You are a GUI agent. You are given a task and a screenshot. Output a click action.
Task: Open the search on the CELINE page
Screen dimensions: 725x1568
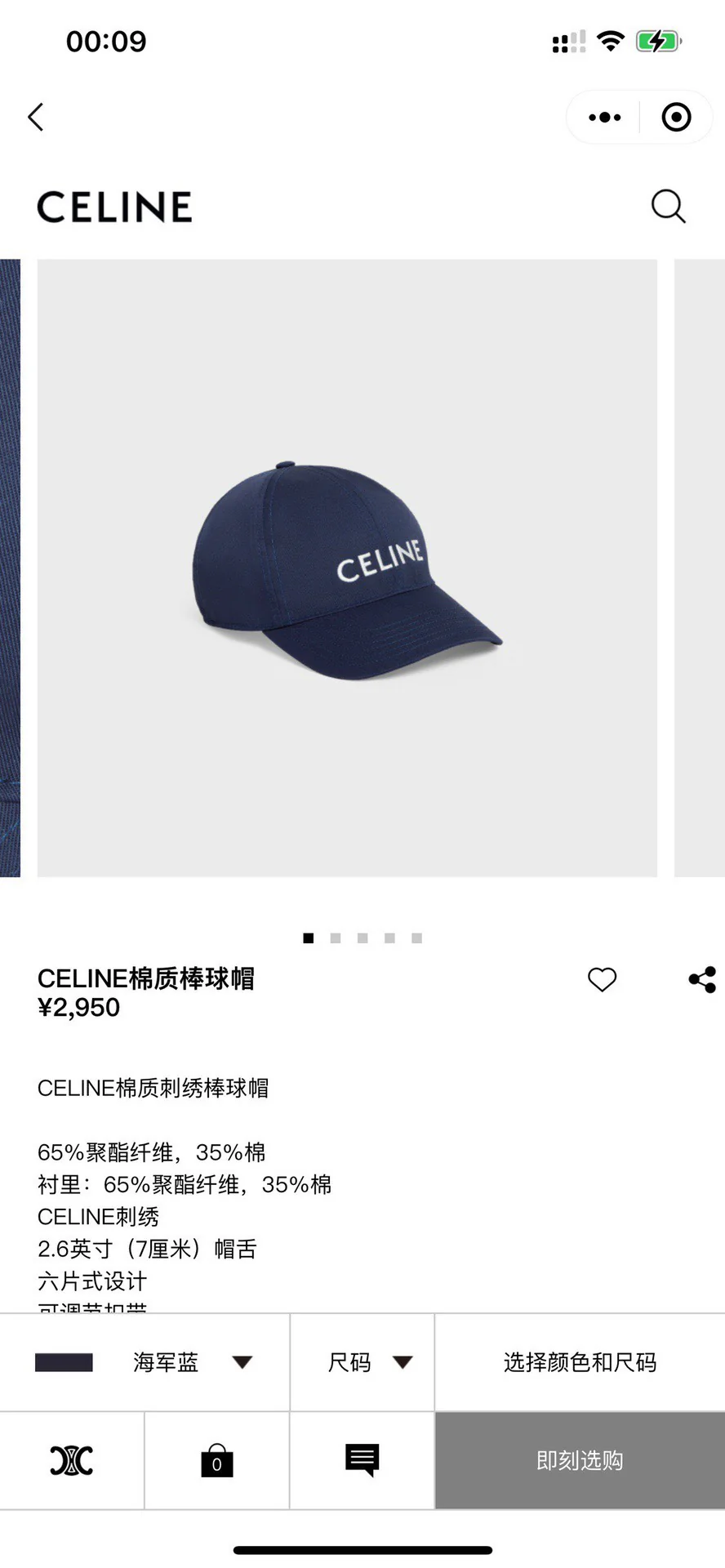click(669, 207)
